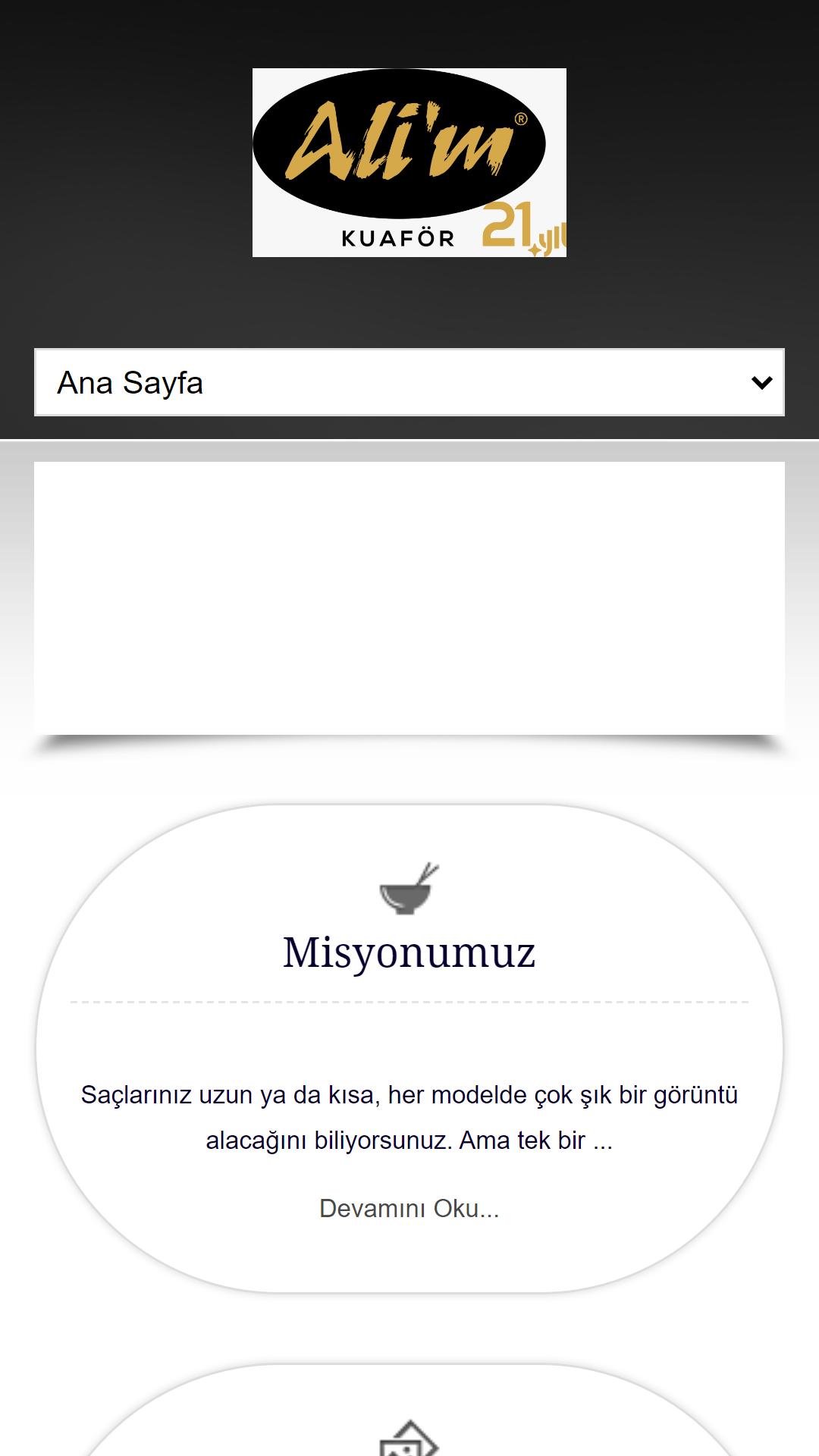Open the Ana Sayfa navigation dropdown
Image resolution: width=819 pixels, height=1456 pixels.
409,382
